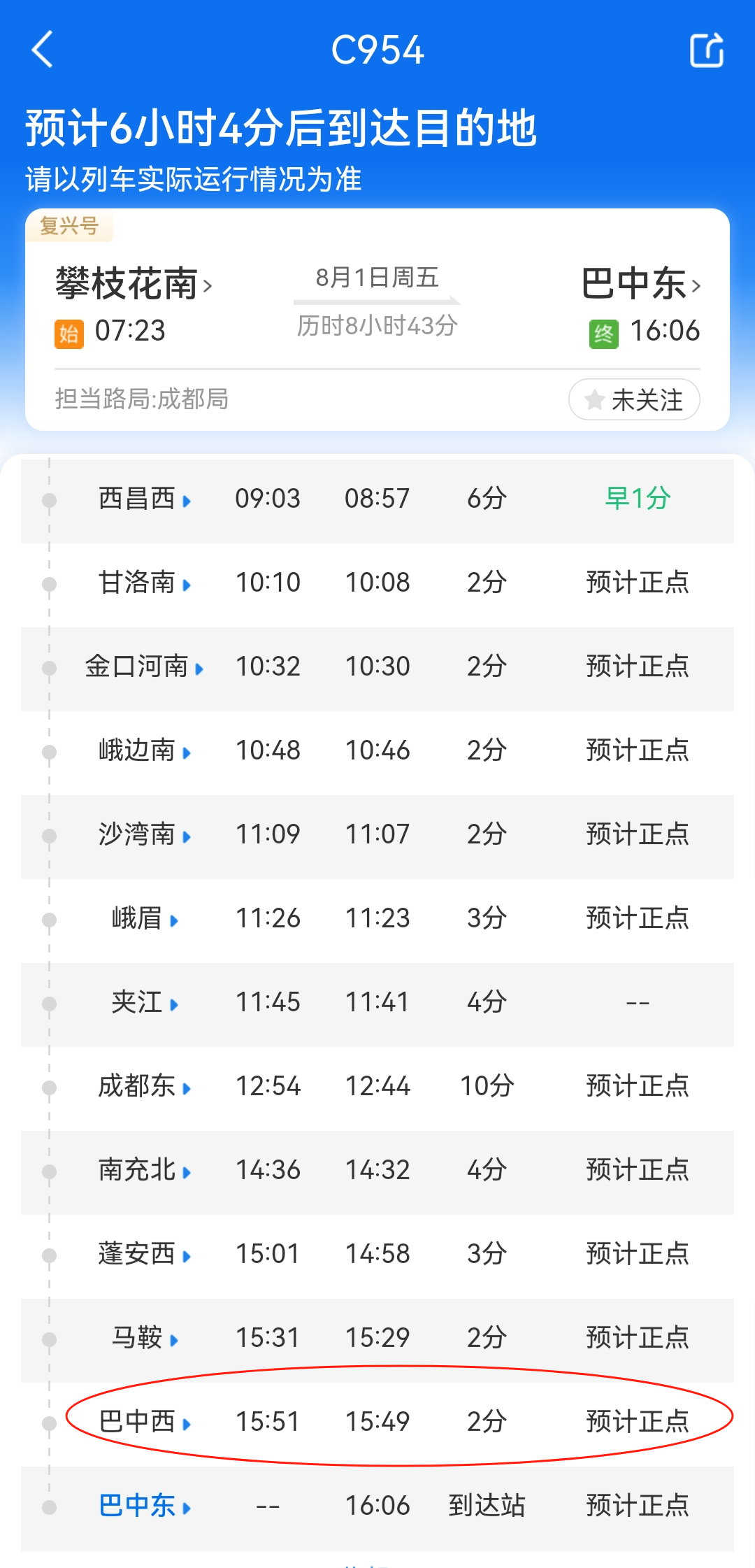
Task: Open station 马鞍 details
Action: 145,1338
